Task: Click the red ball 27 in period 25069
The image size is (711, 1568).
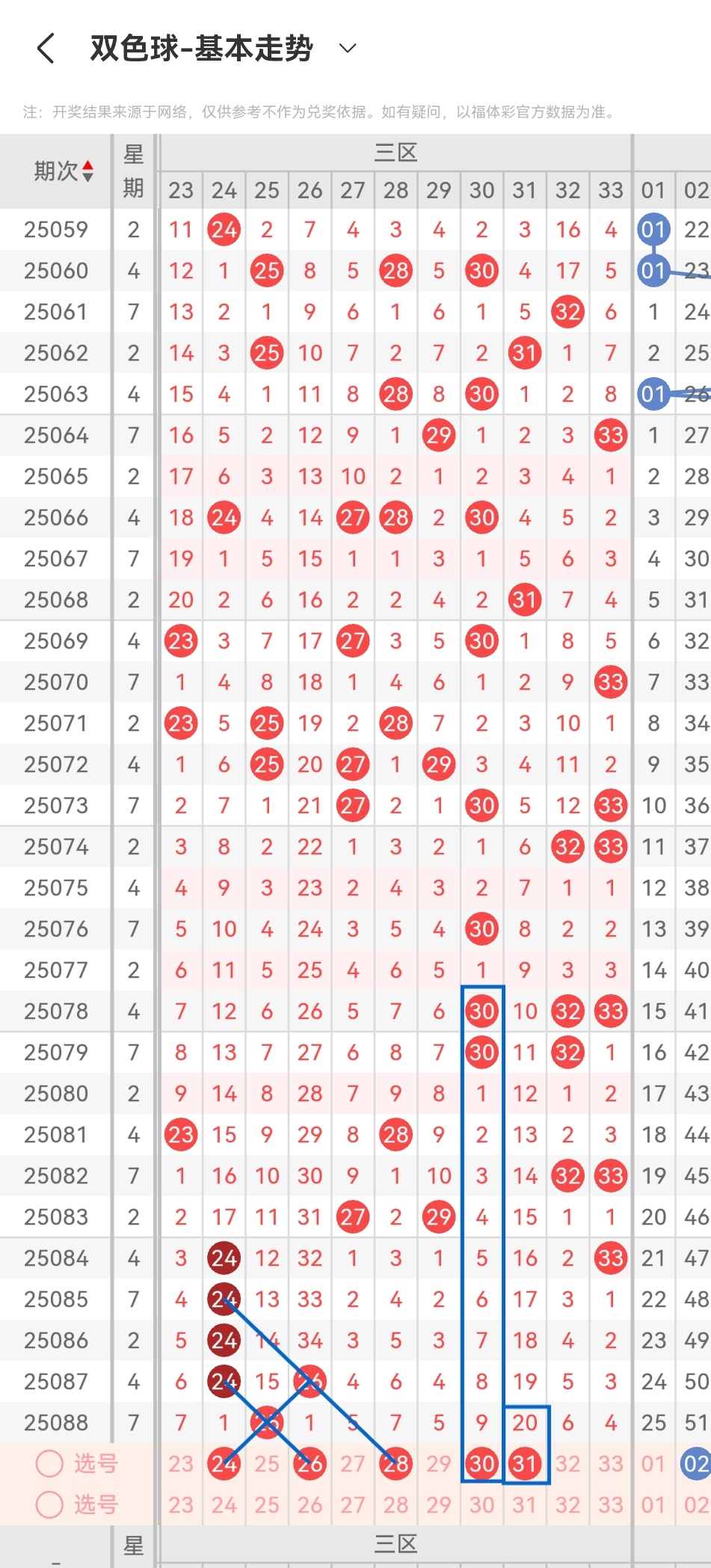Action: tap(352, 641)
